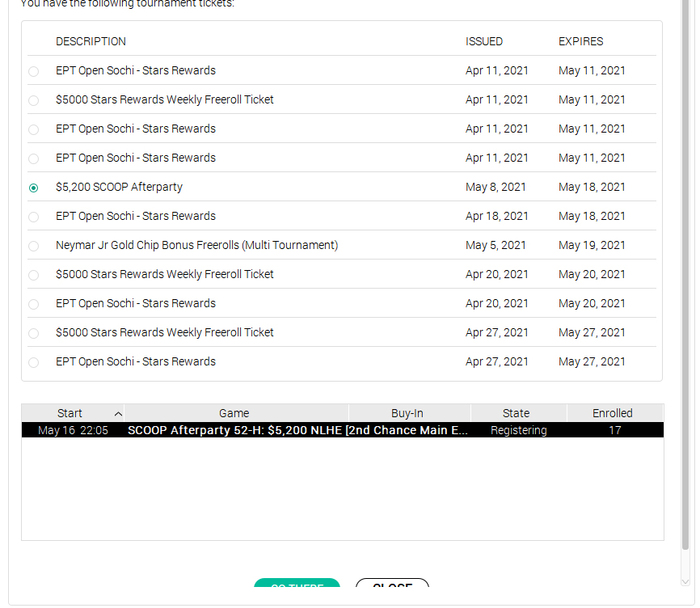Viewport: 700px width, 608px height.
Task: Select EPT Open Sochi ticket issued Apr 27
Action: click(34, 362)
